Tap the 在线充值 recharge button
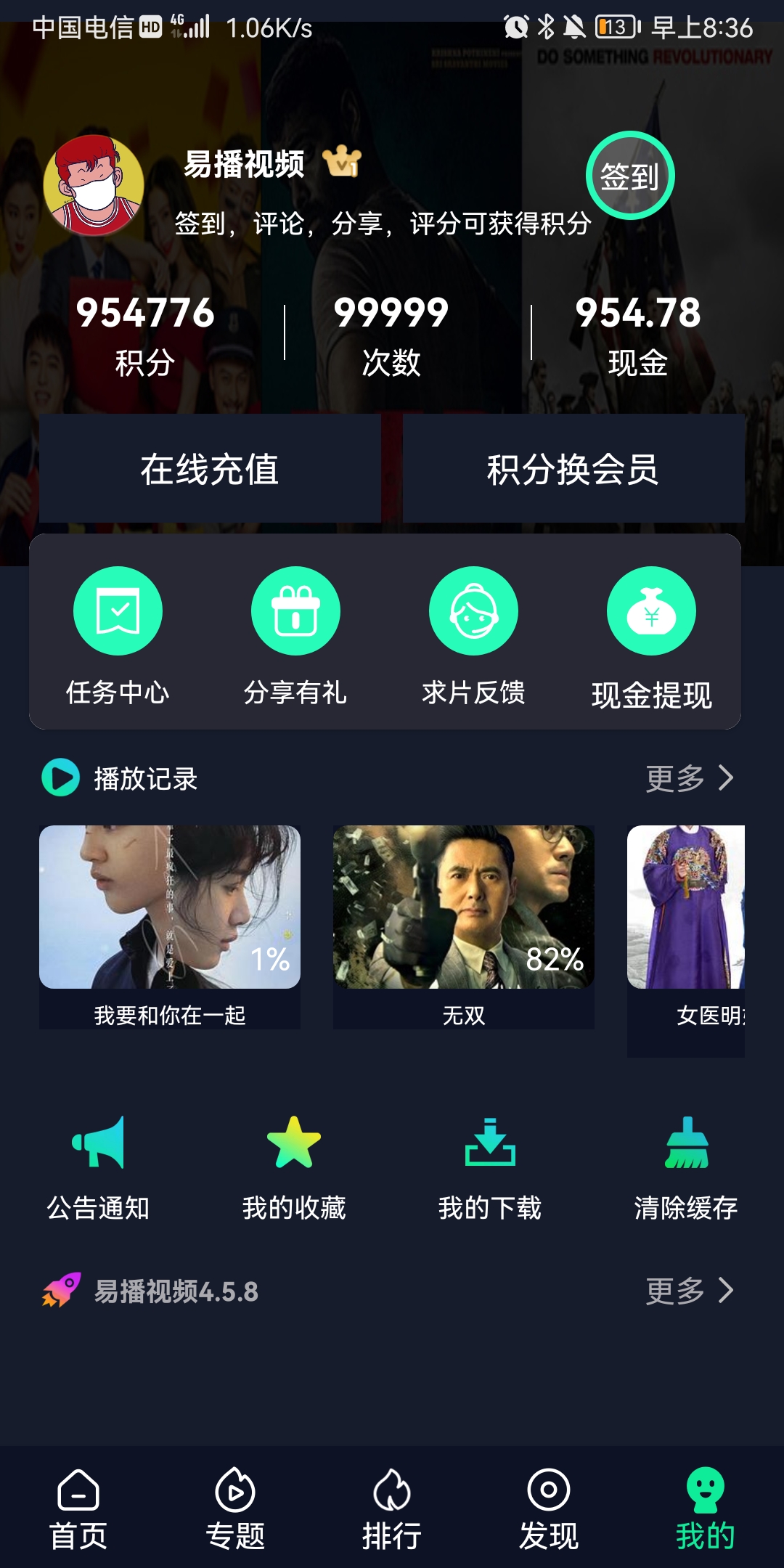Screen dimensions: 784x1568 [x=211, y=470]
